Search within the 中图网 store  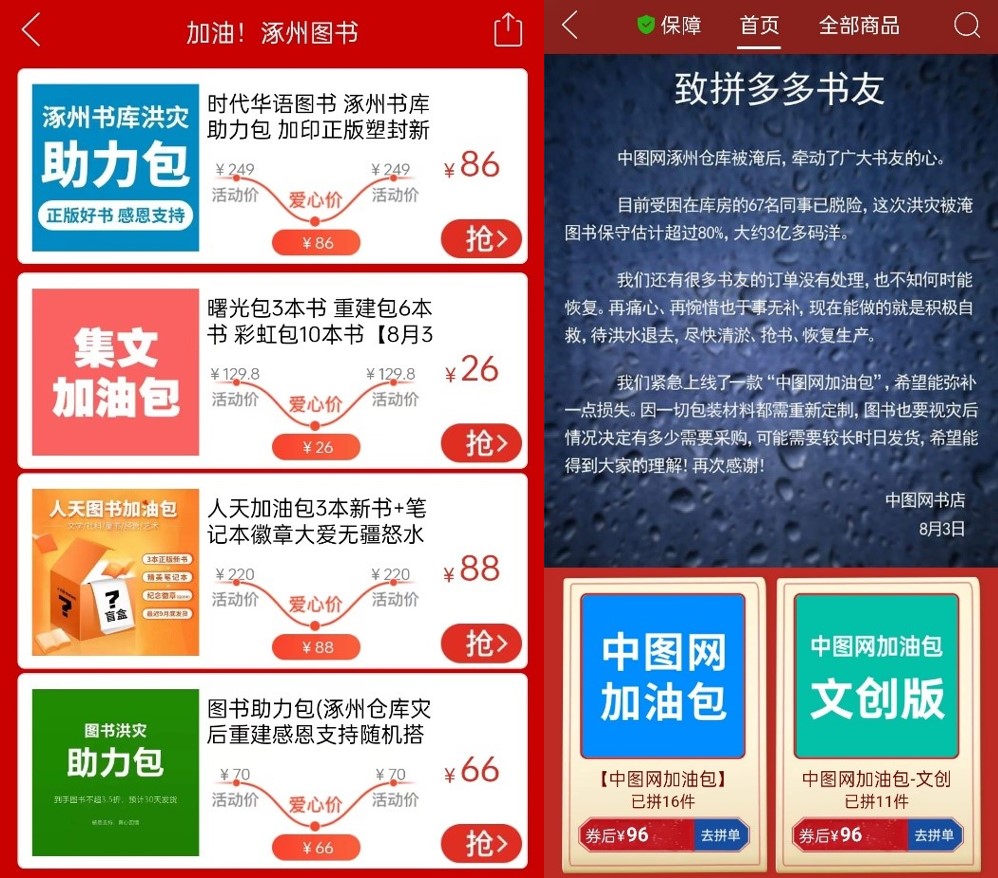[966, 26]
